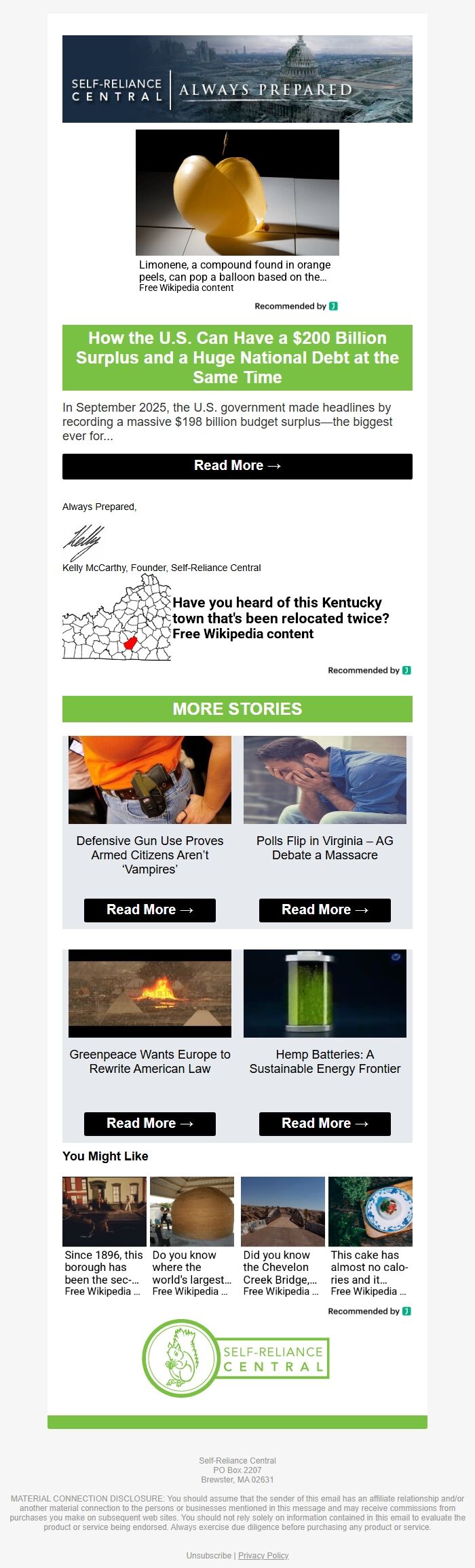Viewport: 475px width, 1568px height.
Task: Open the Greenpeace story image
Action: [x=150, y=994]
